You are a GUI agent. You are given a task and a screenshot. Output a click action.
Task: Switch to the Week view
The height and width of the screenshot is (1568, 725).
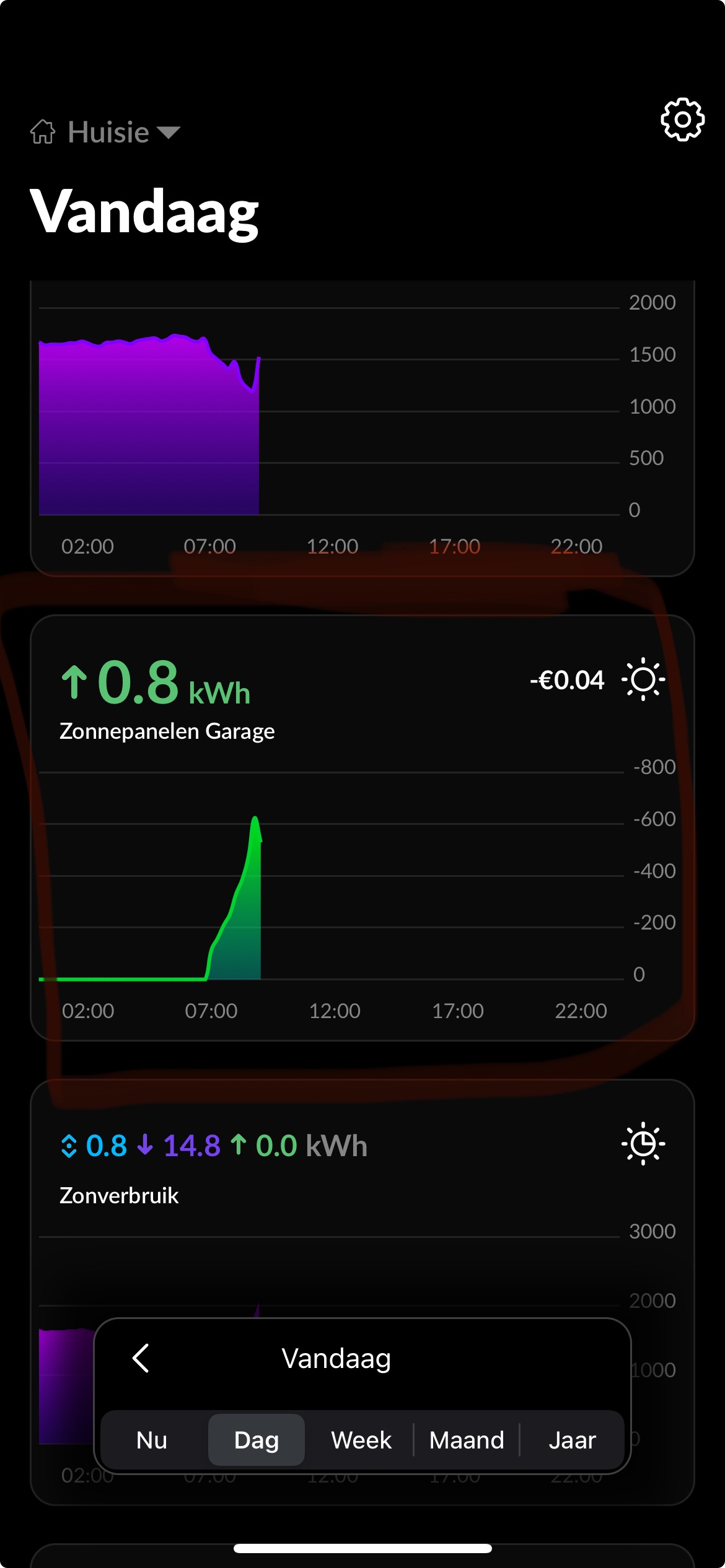click(361, 1440)
